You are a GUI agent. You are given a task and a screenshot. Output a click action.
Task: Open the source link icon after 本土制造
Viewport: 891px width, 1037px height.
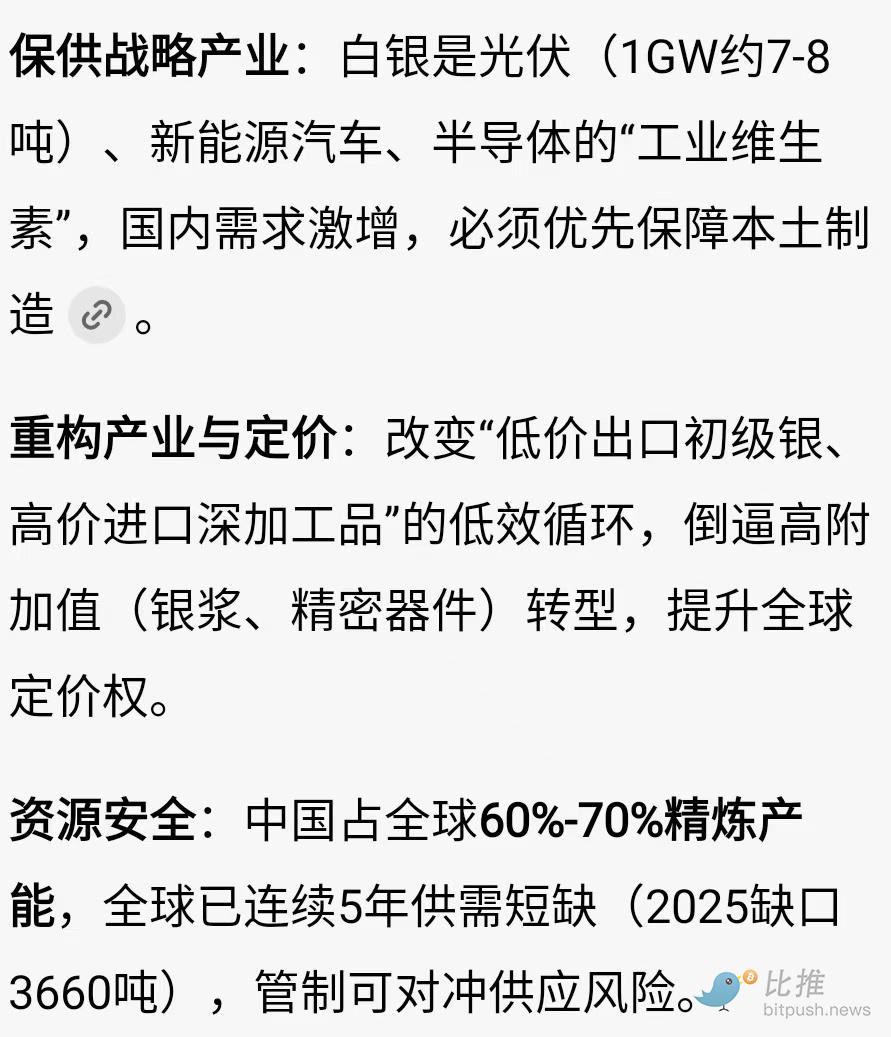(x=97, y=315)
